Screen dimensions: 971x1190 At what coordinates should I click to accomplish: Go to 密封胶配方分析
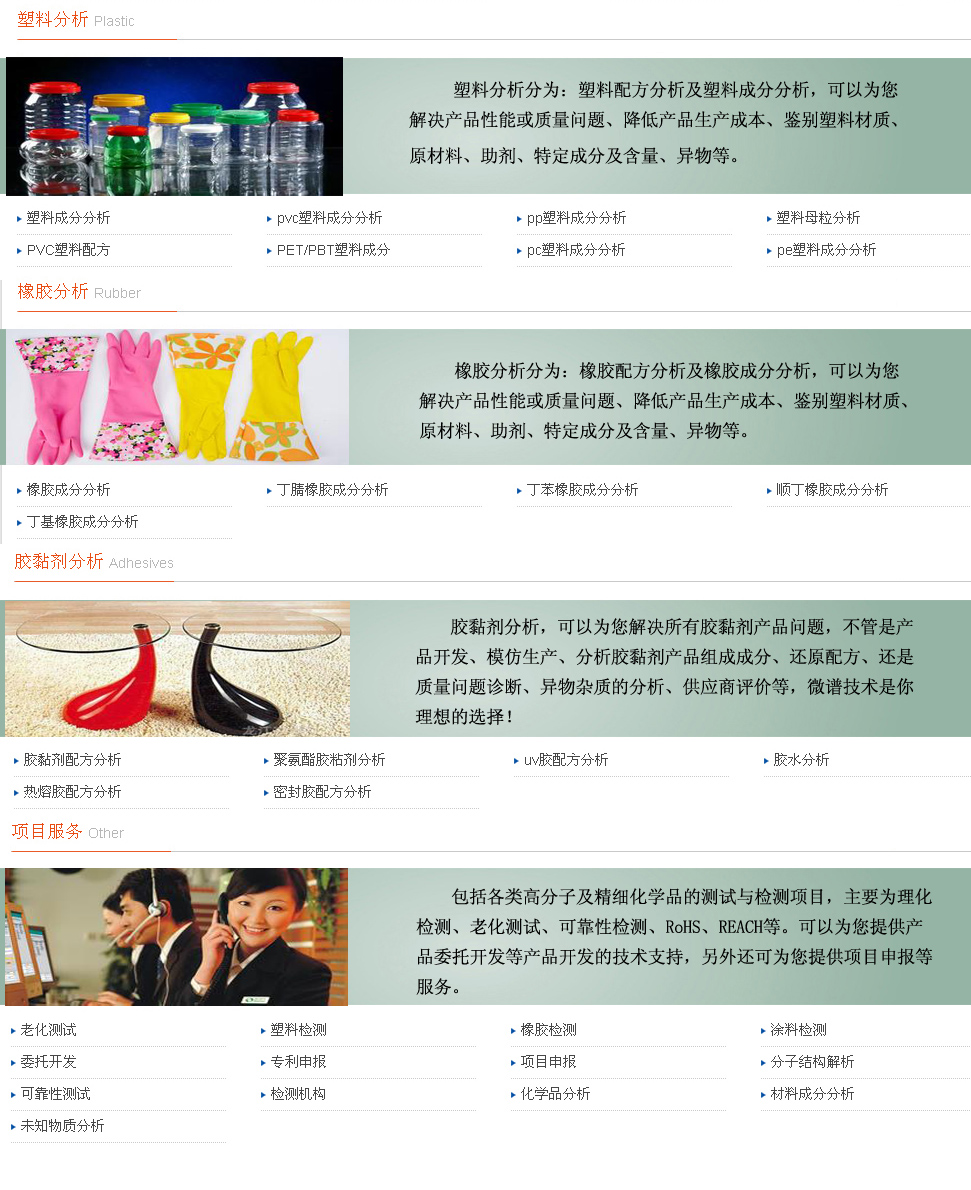click(322, 792)
